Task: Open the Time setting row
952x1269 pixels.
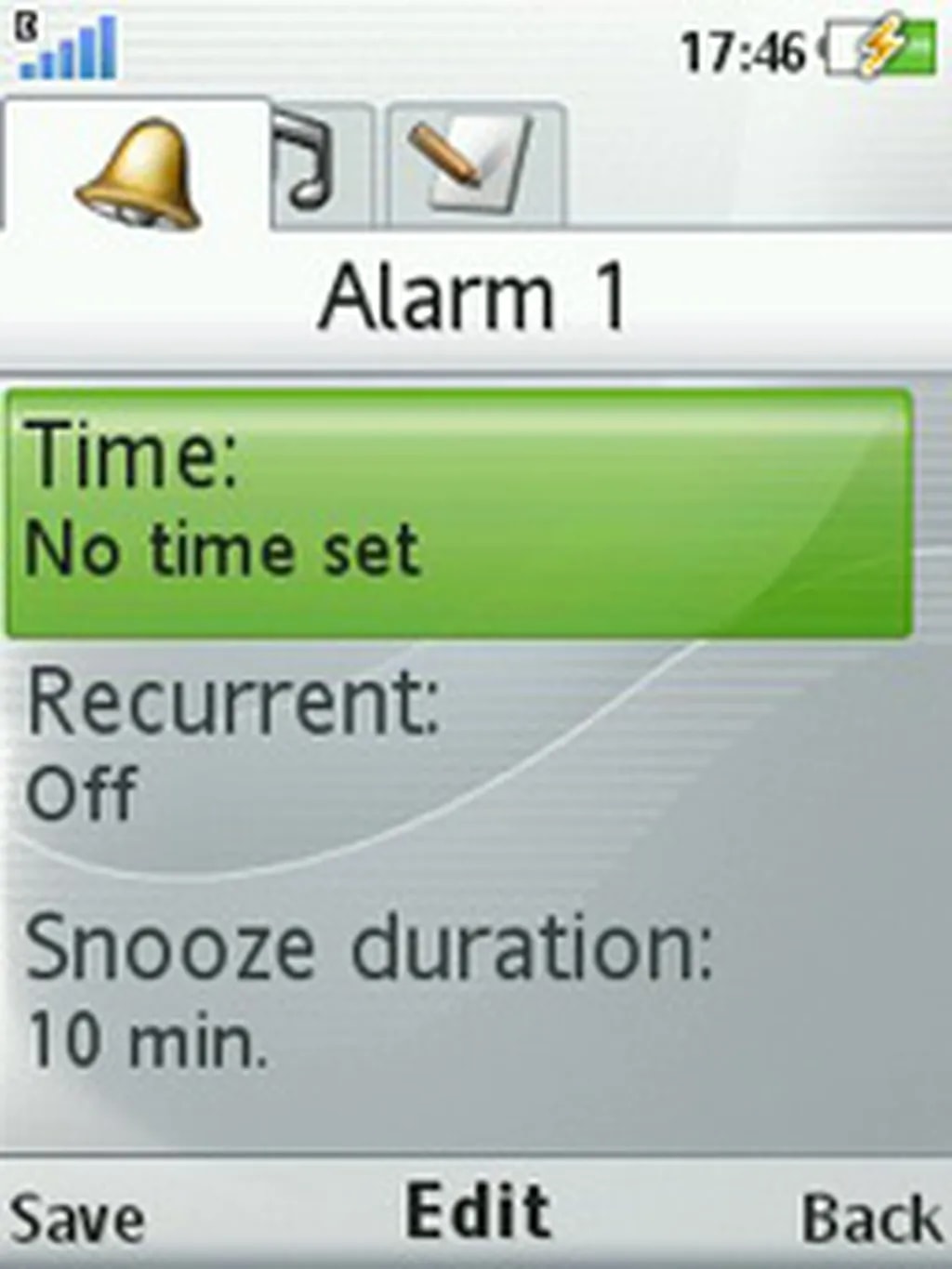Action: (x=457, y=513)
